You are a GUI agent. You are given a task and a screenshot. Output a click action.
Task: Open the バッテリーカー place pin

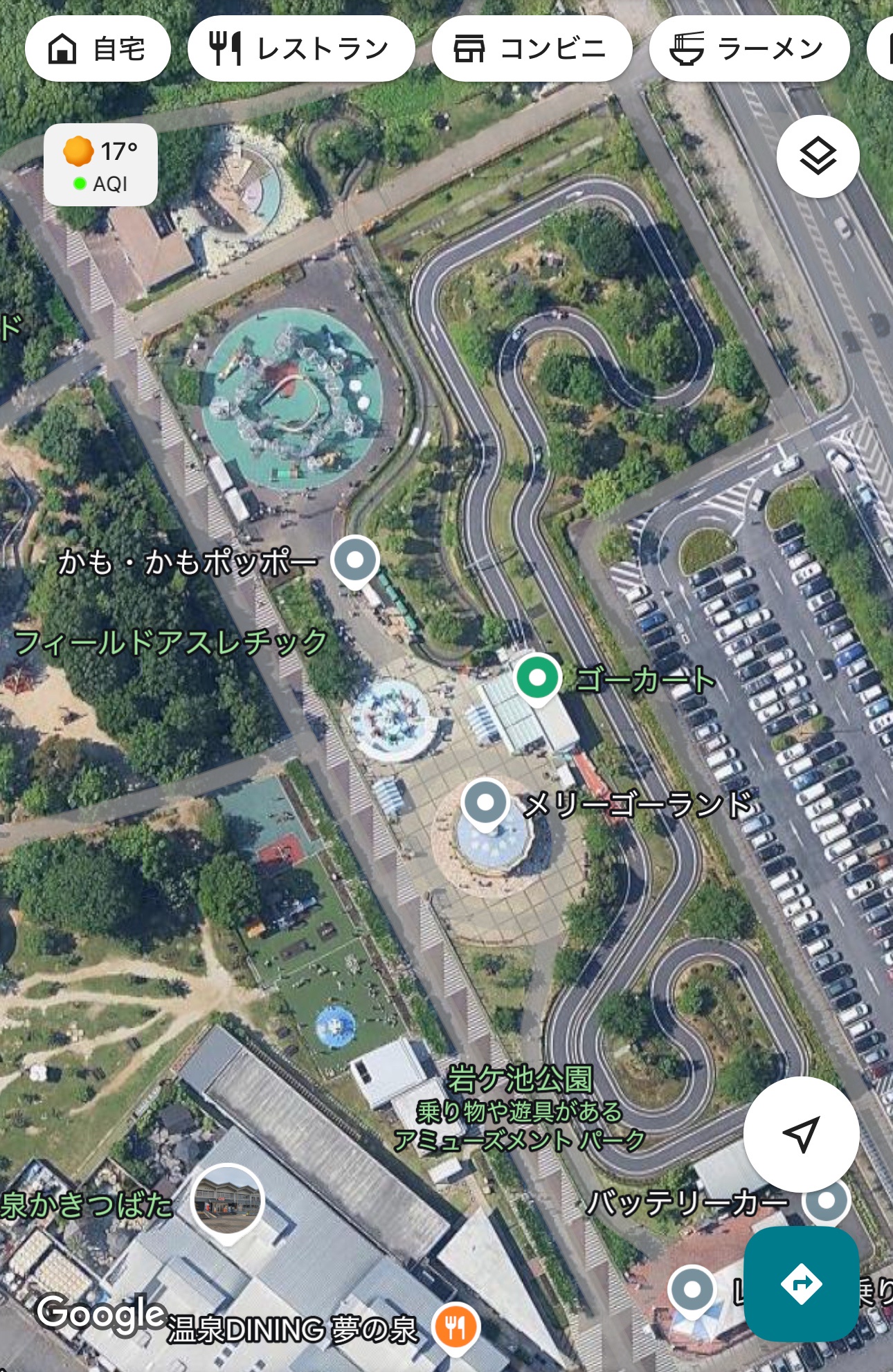coord(826,1201)
